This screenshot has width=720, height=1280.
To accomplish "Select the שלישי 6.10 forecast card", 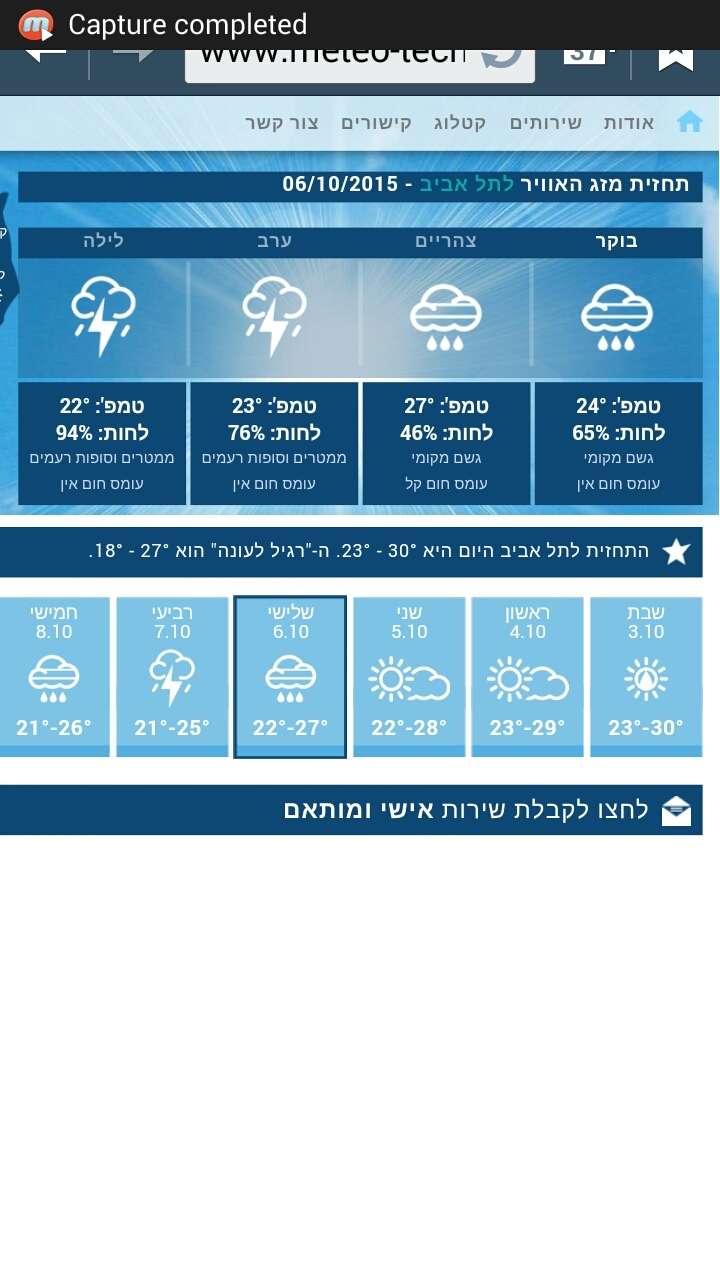I will click(x=290, y=677).
